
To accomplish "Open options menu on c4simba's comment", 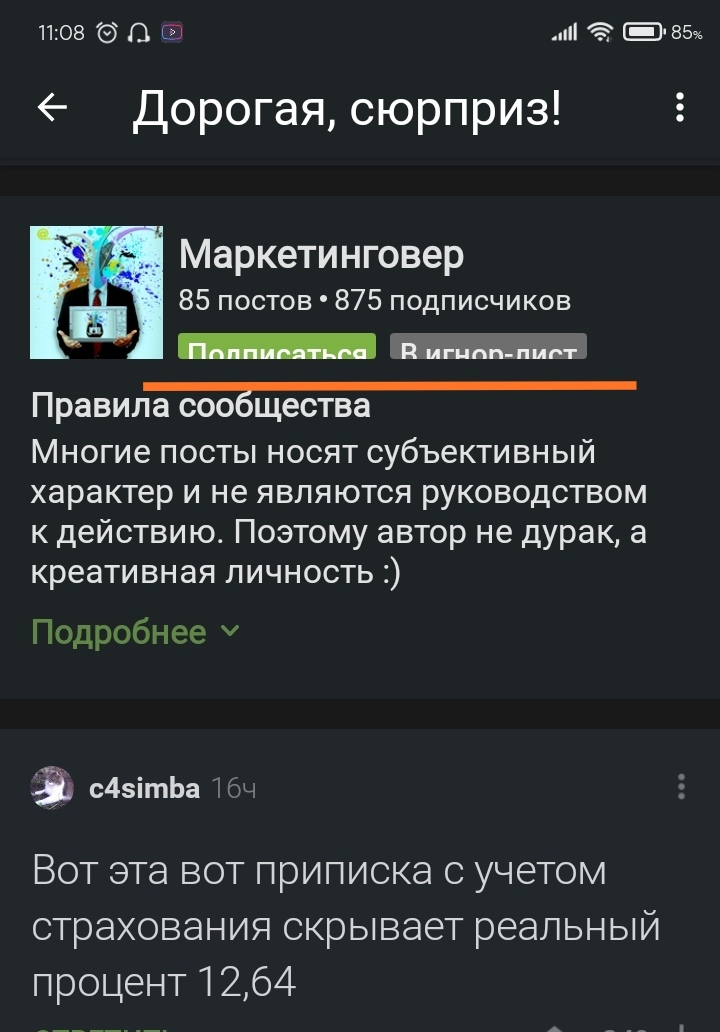I will pyautogui.click(x=681, y=786).
